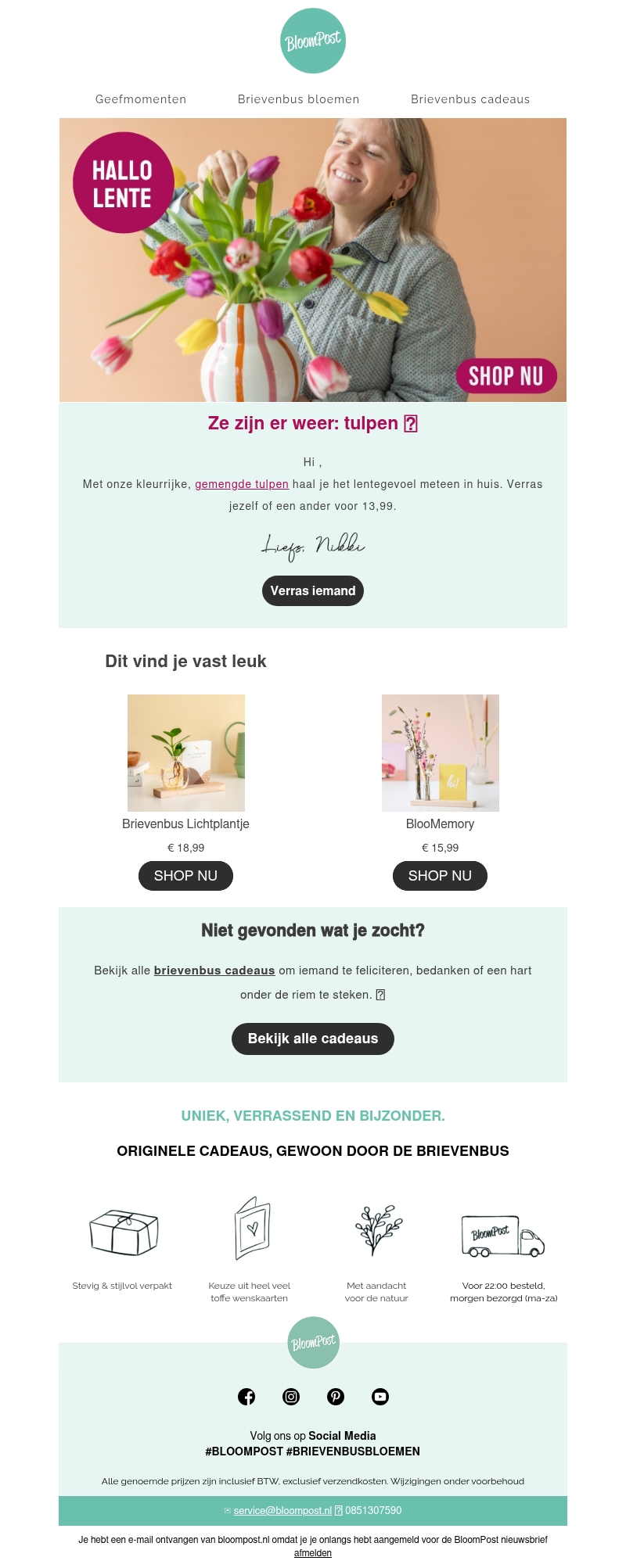The width and height of the screenshot is (626, 1568).
Task: Follow the gemengde tulpen link
Action: 242,484
